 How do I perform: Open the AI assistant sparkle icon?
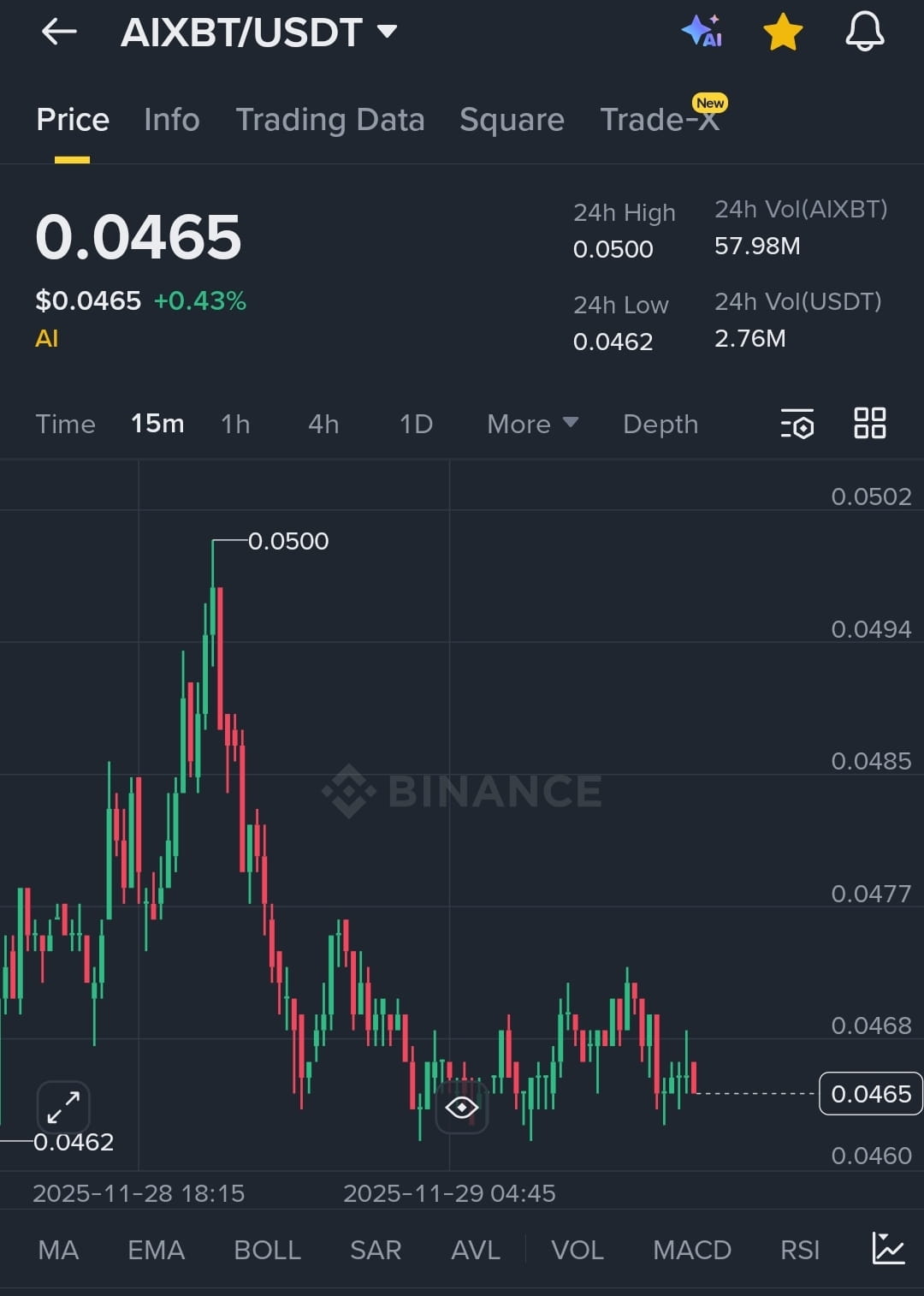[x=702, y=33]
